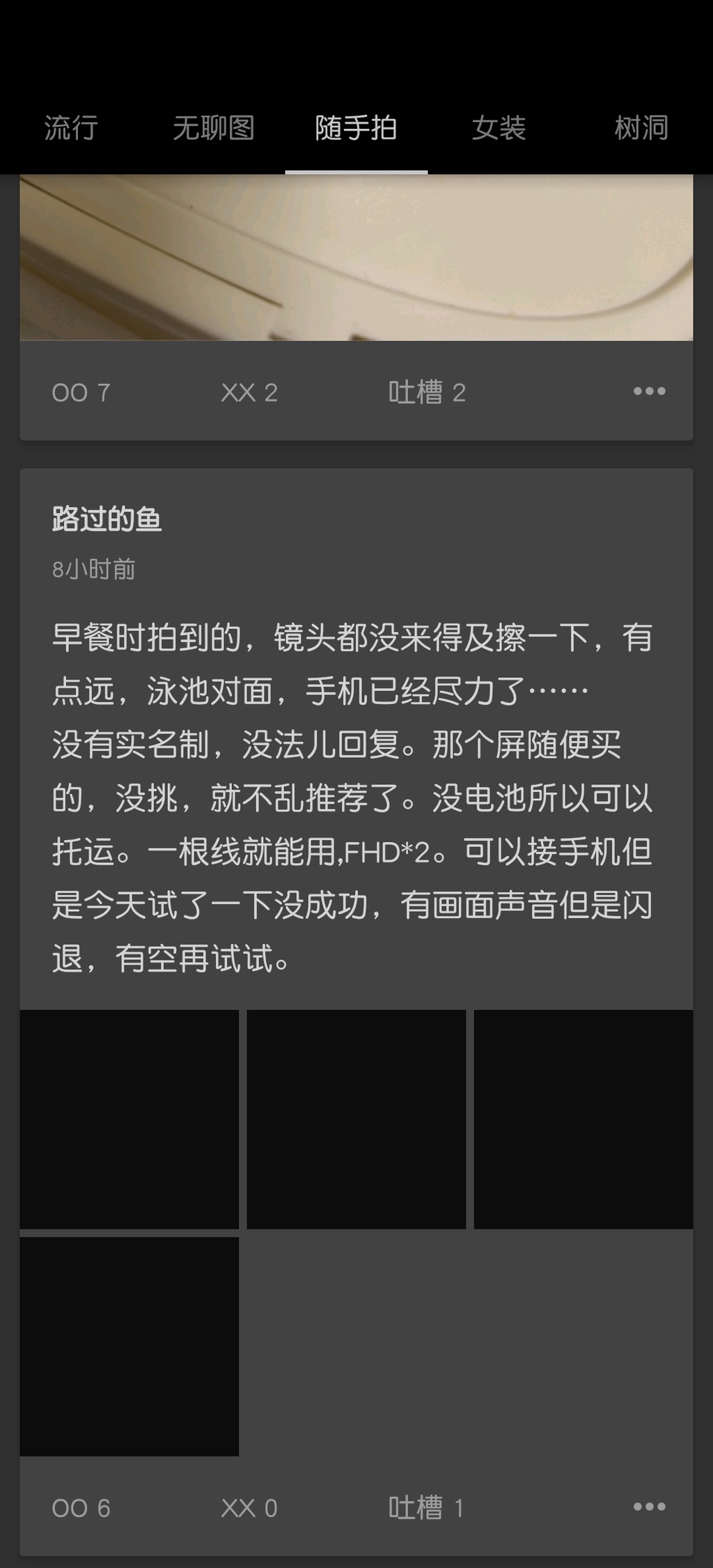Open the 女装 tab

tap(499, 128)
